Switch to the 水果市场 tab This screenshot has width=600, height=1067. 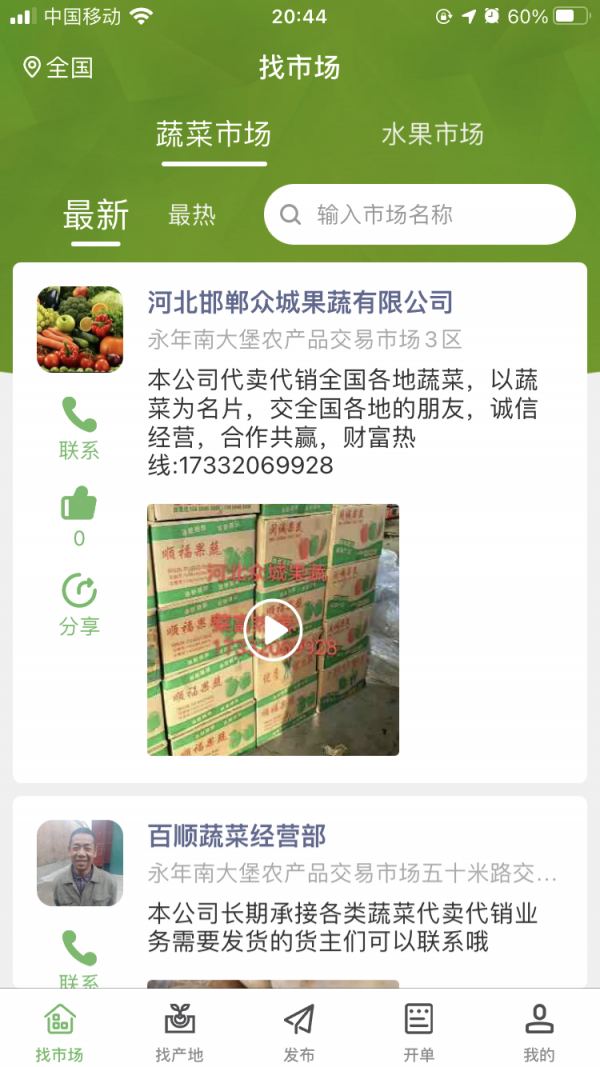[432, 134]
